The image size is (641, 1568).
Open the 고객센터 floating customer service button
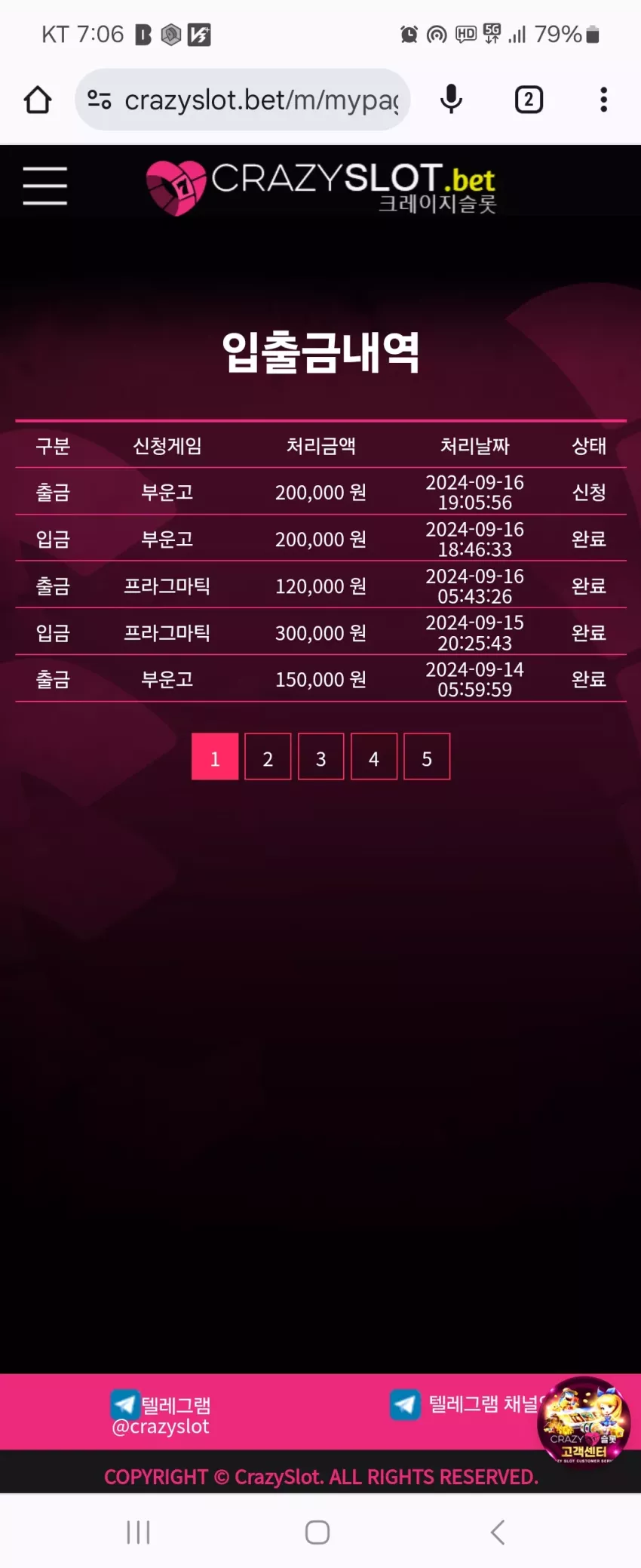583,1422
